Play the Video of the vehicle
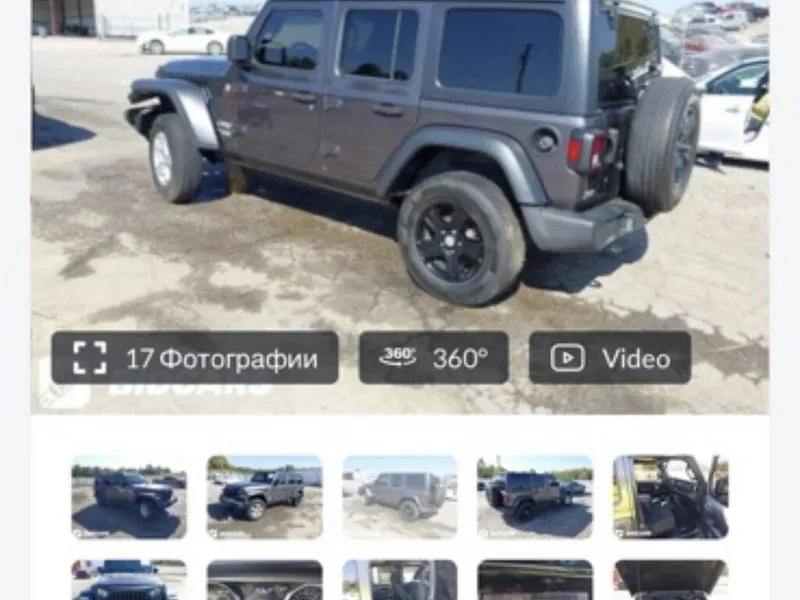800x600 pixels. [610, 358]
